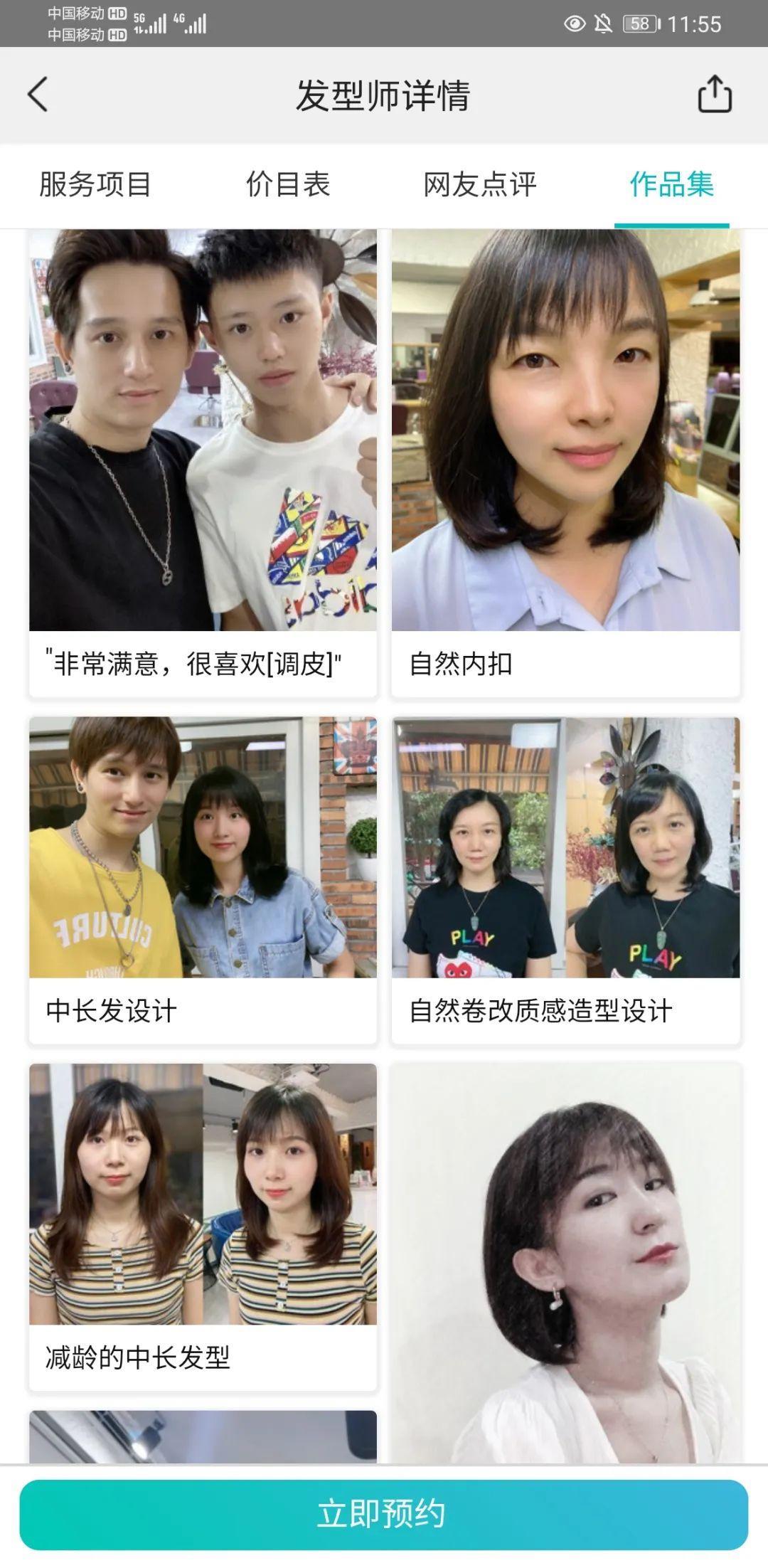
Task: Open the short bob hairstyle portrait card
Action: click(x=565, y=1266)
